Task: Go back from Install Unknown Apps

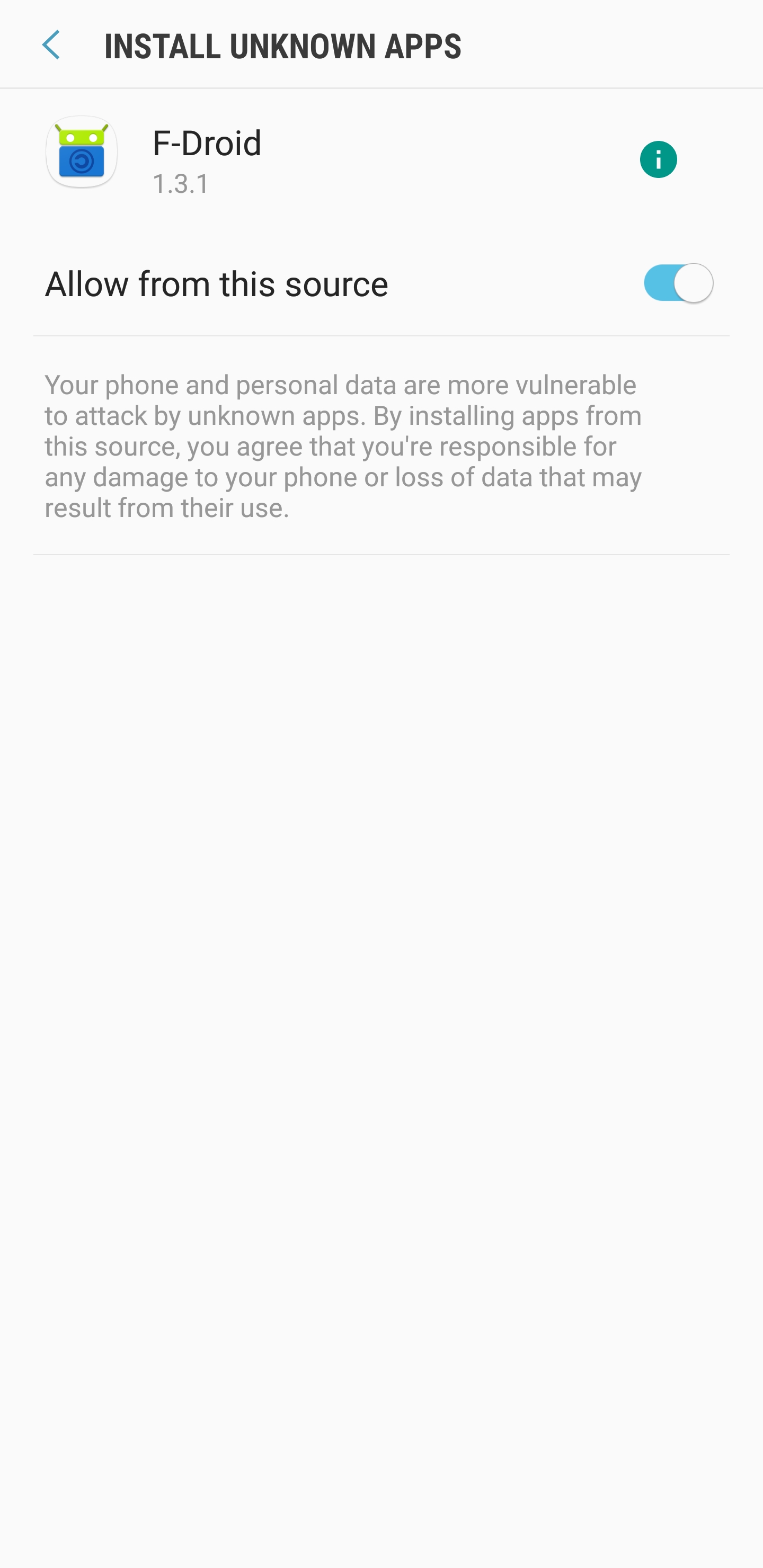Action: (x=51, y=45)
